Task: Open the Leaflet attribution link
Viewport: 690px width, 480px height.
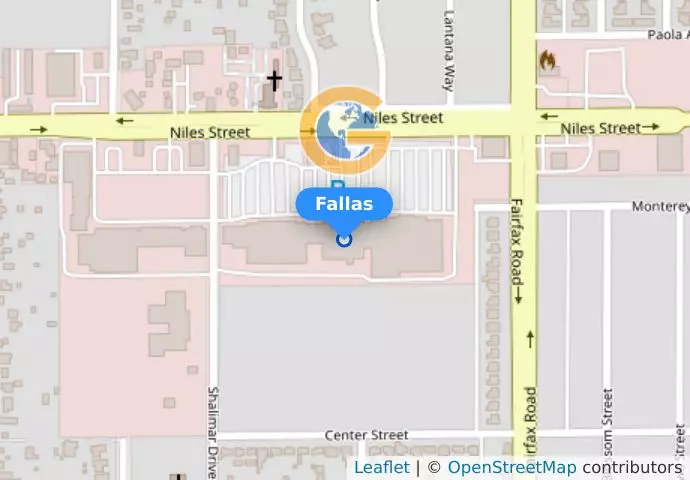Action: (x=381, y=467)
